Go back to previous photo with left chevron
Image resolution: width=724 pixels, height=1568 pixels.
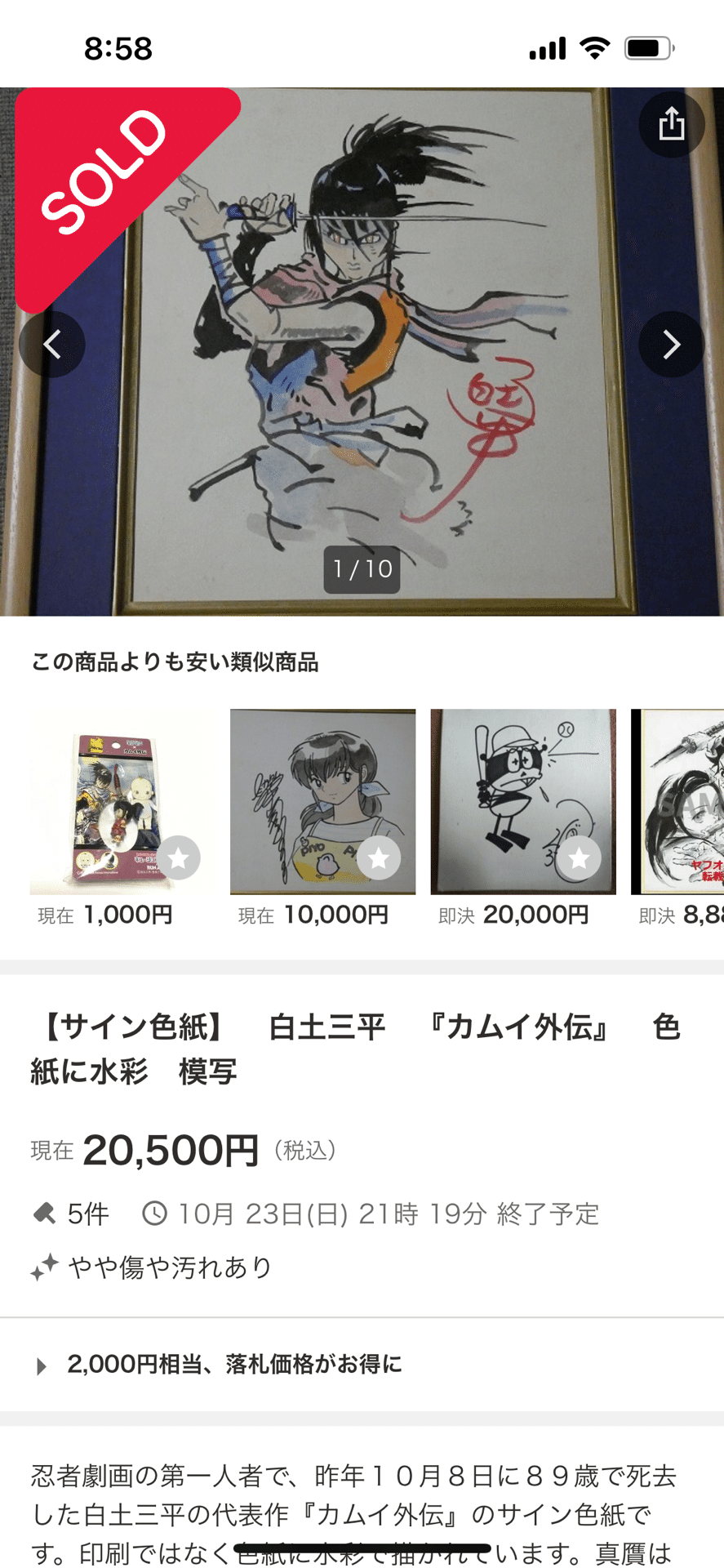point(52,344)
